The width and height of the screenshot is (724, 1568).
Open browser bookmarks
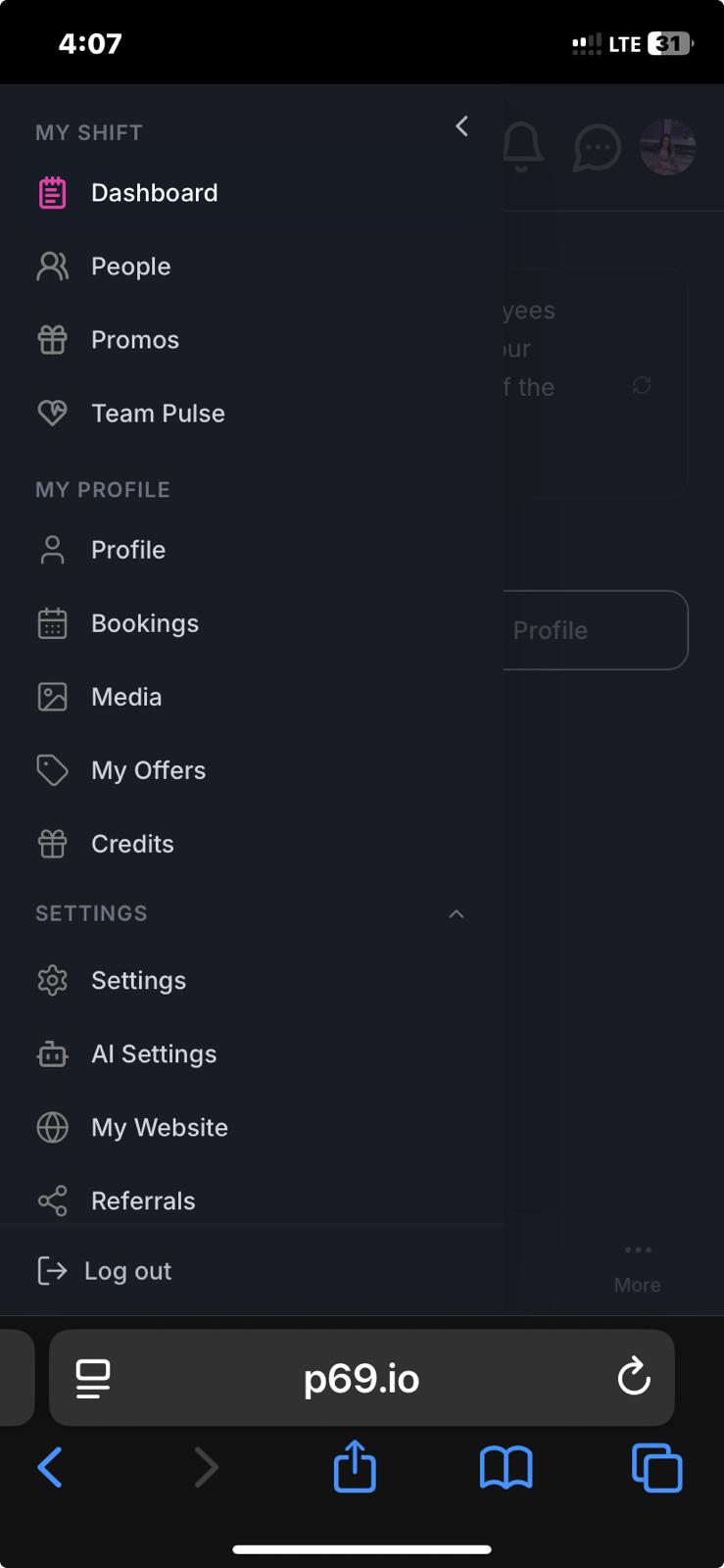[506, 1468]
